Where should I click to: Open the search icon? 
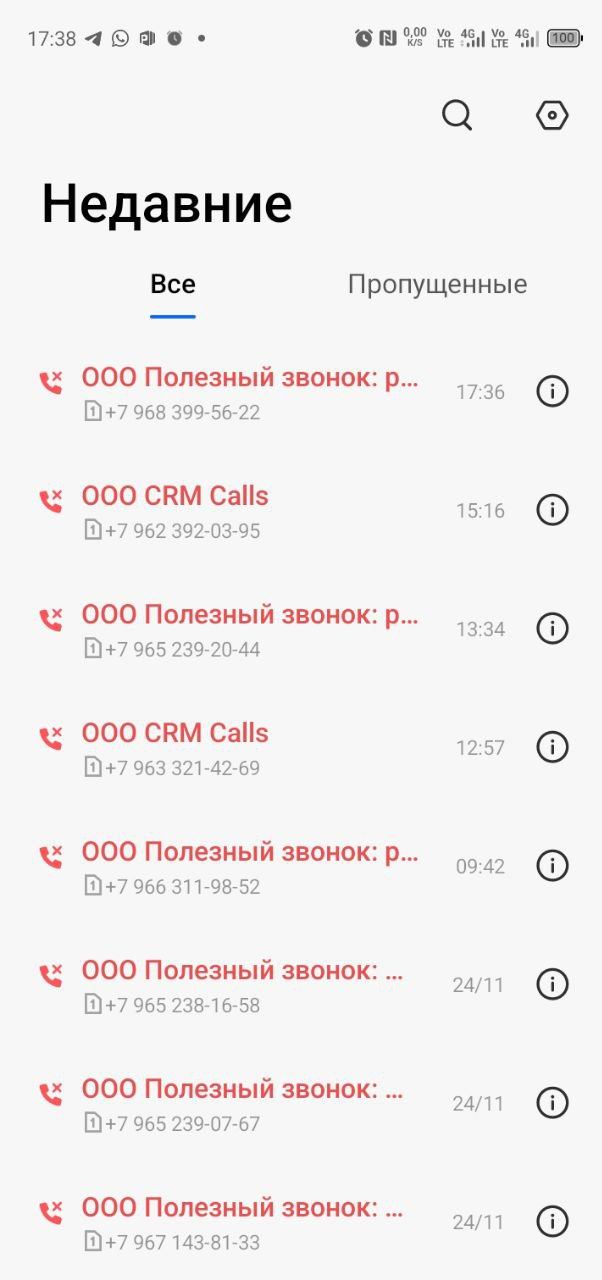457,116
